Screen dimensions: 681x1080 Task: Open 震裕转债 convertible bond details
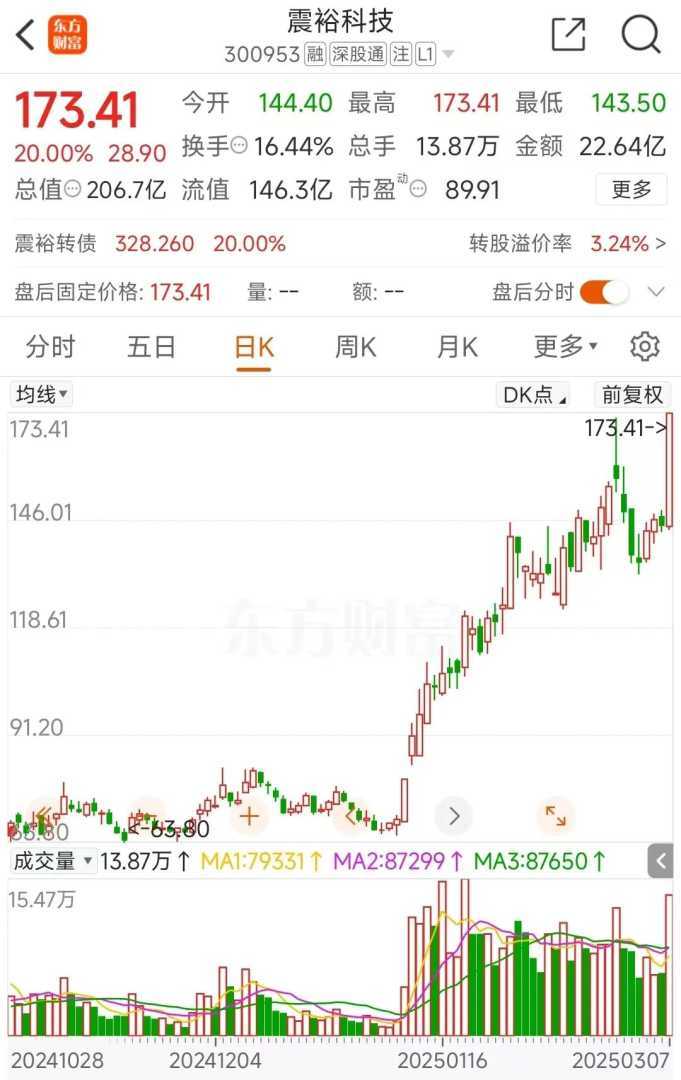click(56, 243)
